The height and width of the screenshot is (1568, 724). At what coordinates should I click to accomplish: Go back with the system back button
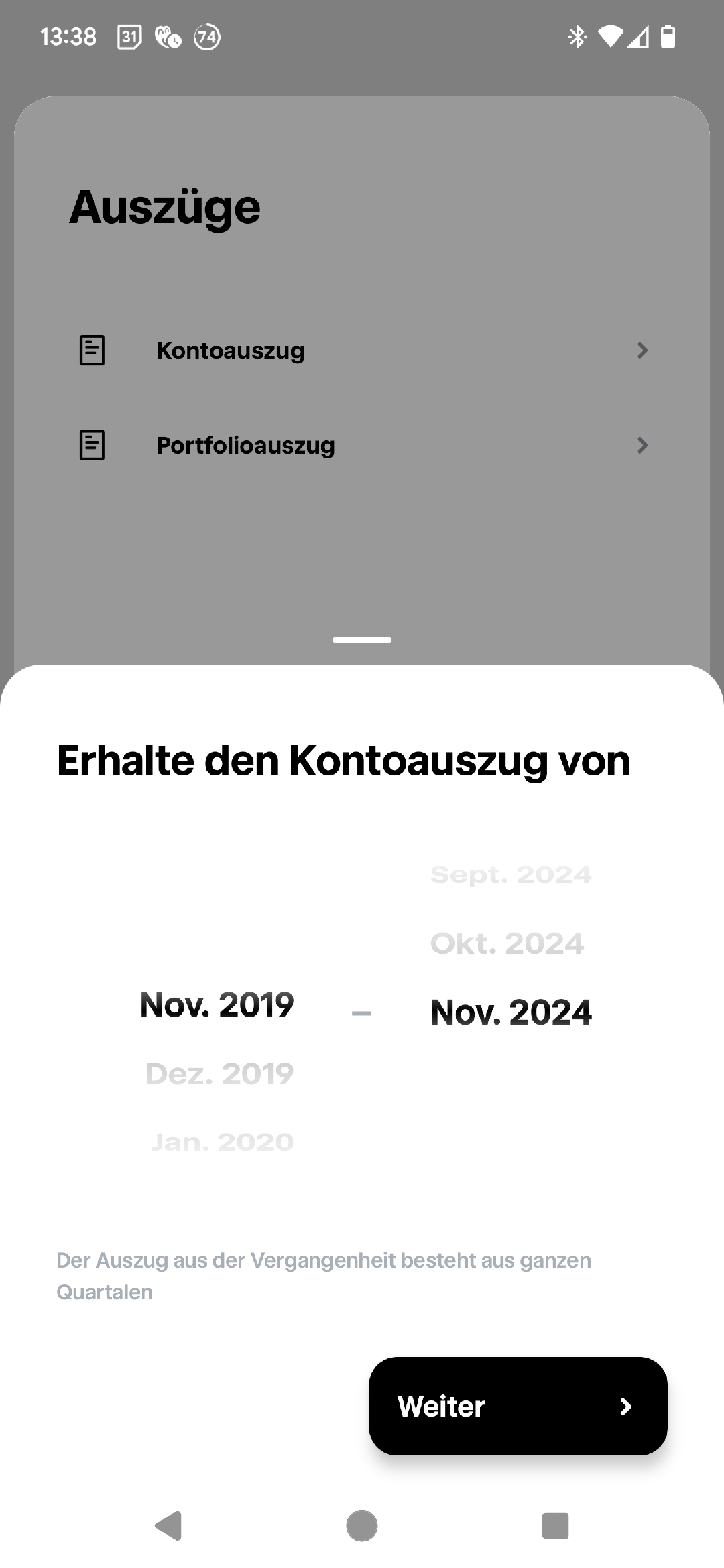pos(168,1526)
